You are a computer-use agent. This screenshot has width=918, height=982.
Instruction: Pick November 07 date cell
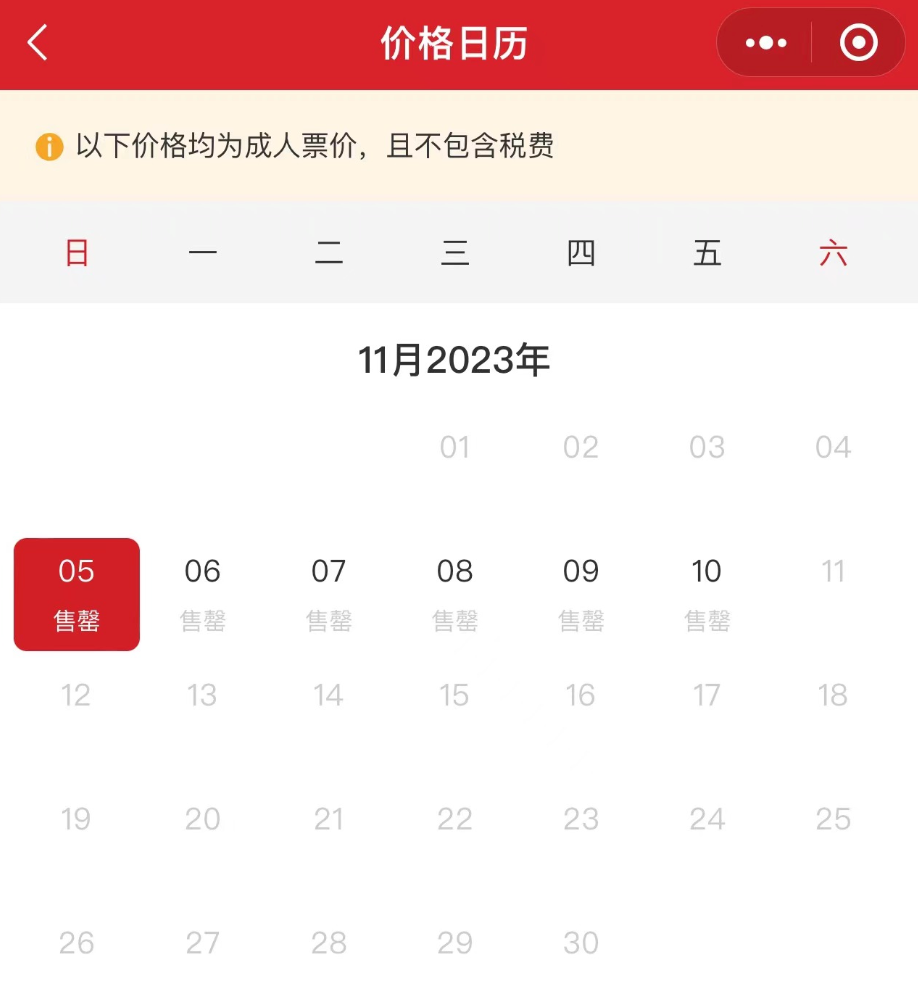tap(329, 594)
